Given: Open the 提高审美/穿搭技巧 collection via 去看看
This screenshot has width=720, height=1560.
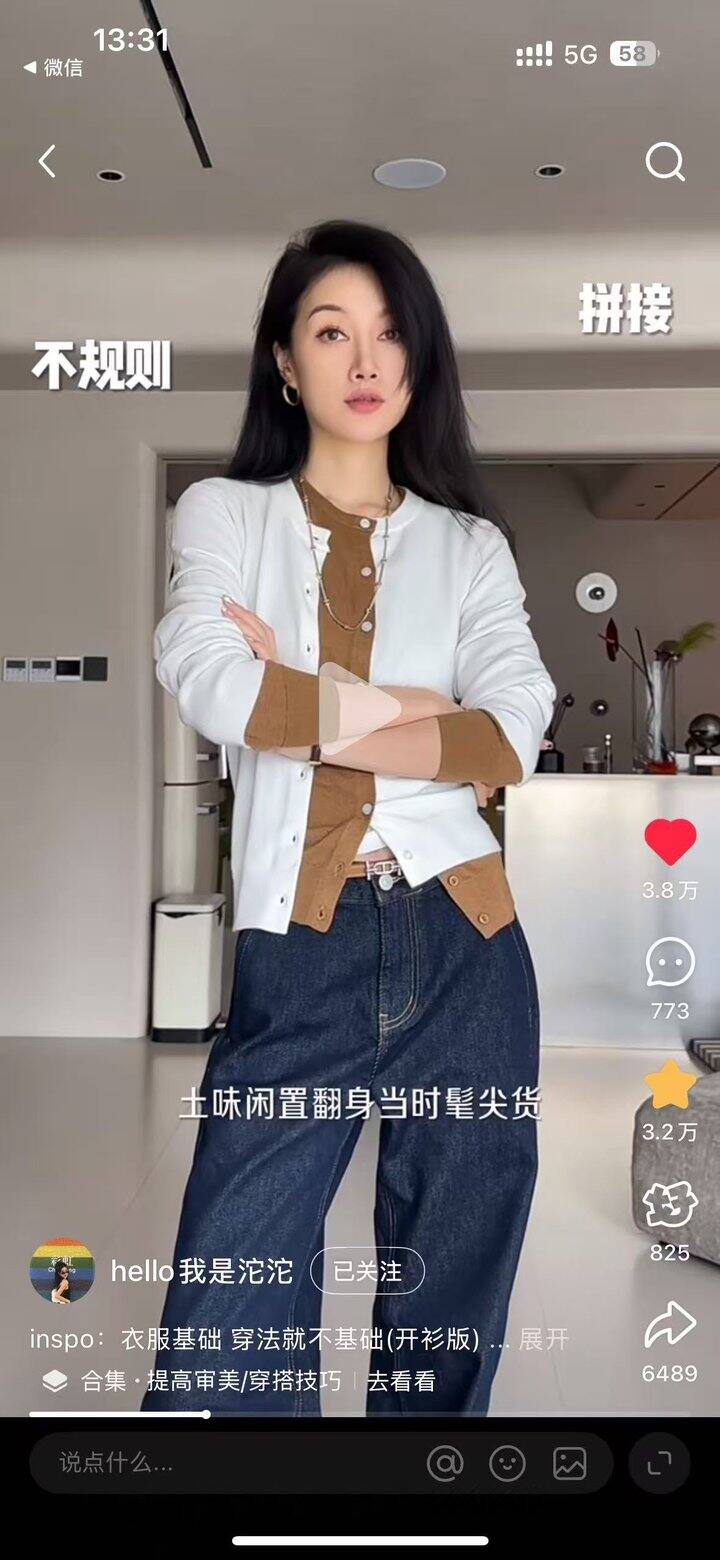Looking at the screenshot, I should pyautogui.click(x=400, y=1381).
